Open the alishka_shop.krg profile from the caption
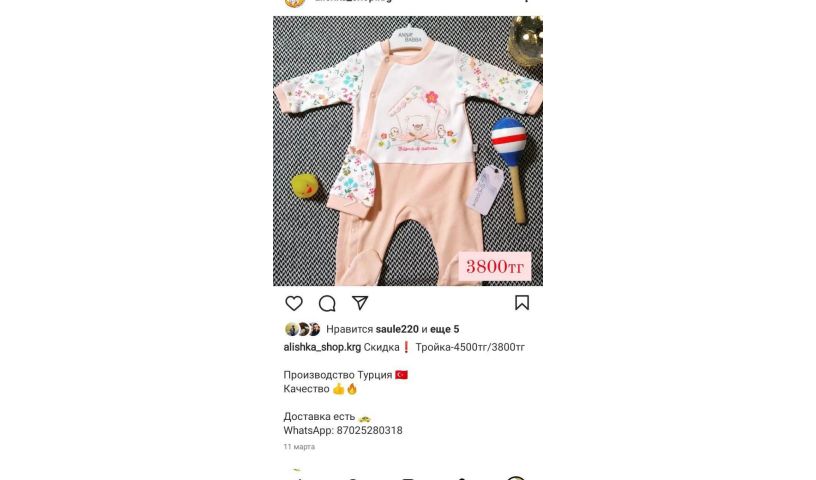Screen dimensions: 816x480 pos(322,347)
